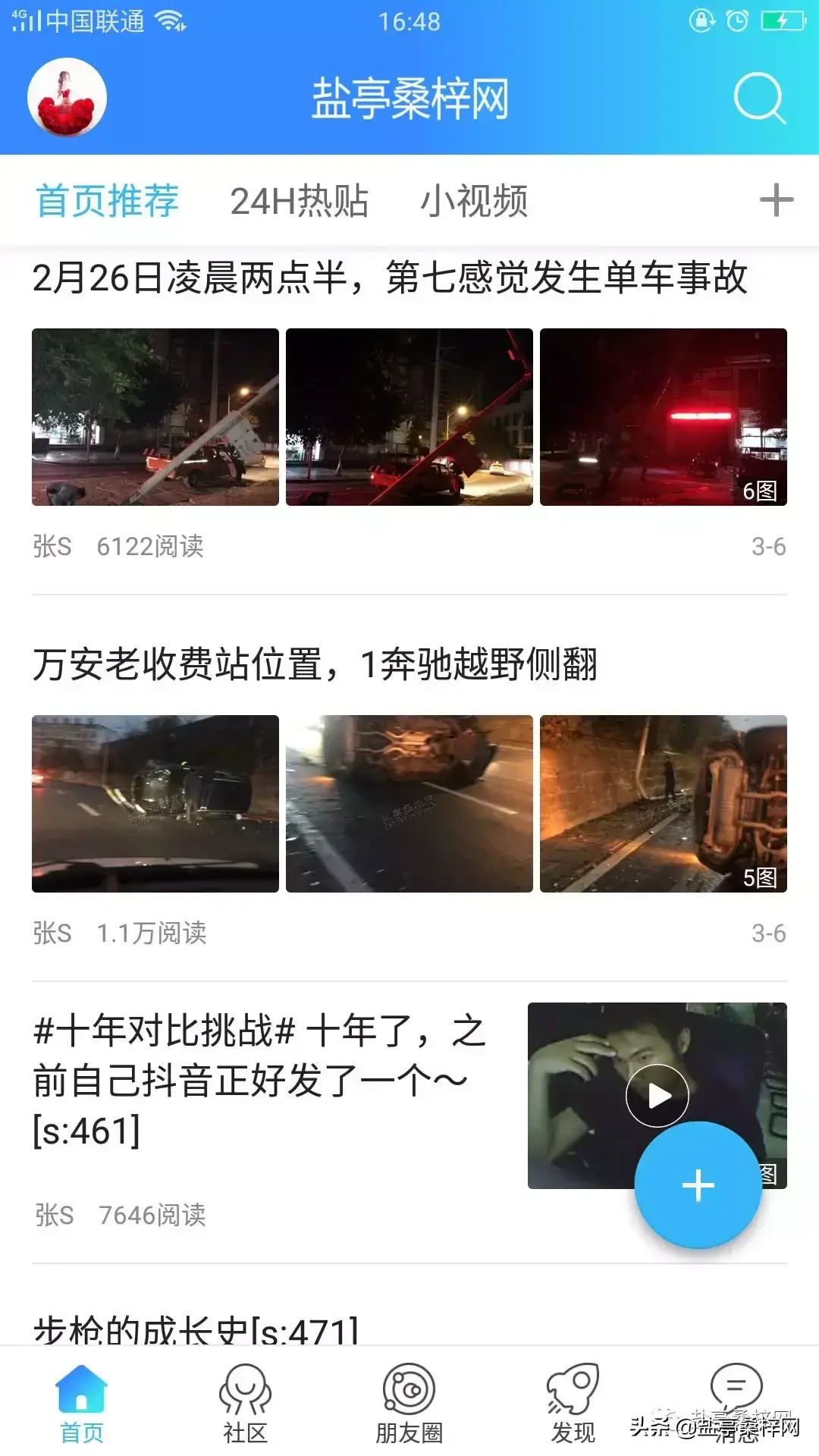Add more channels with plus icon
This screenshot has height=1456, width=819.
pyautogui.click(x=776, y=201)
